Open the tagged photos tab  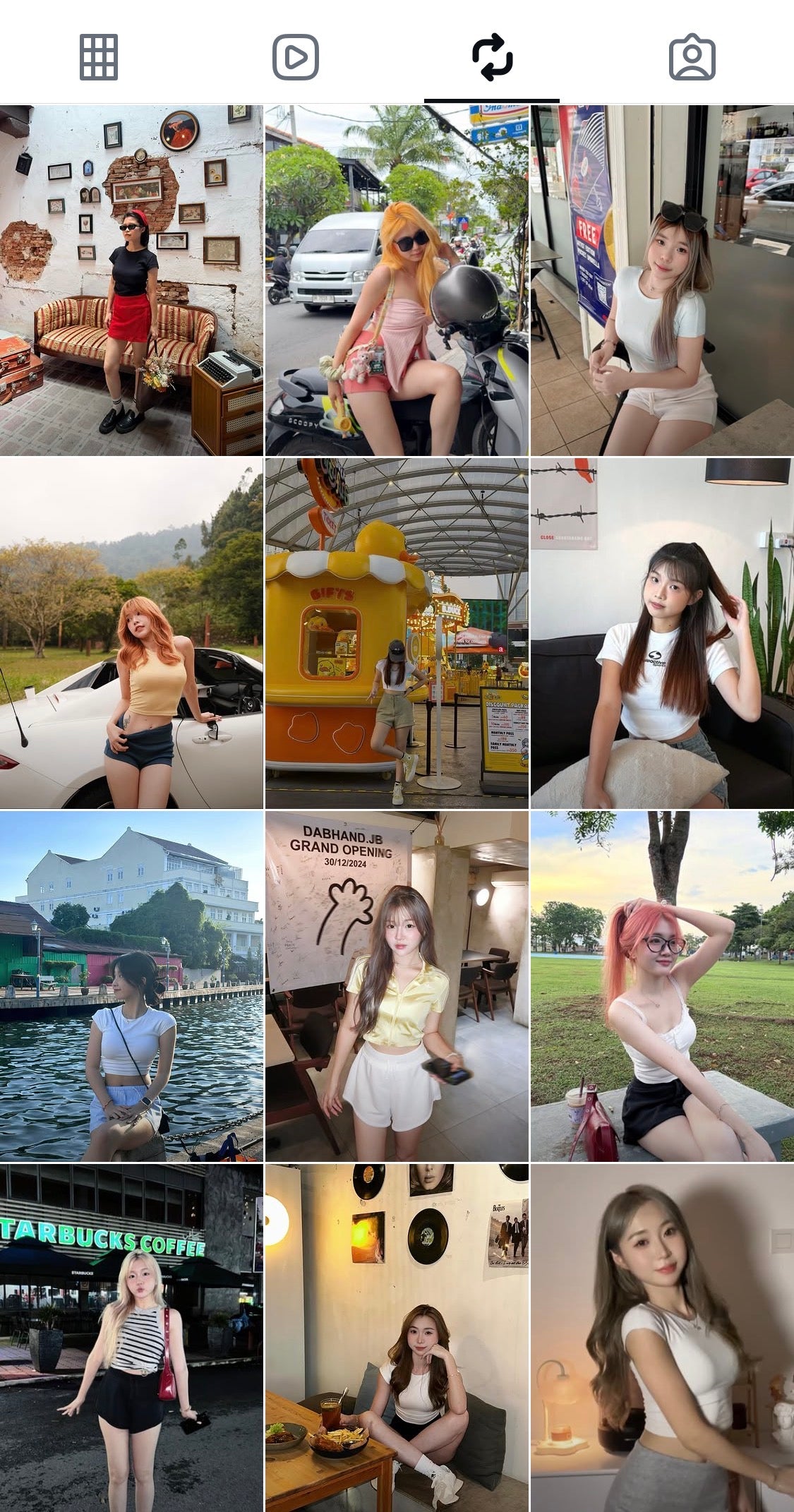coord(692,56)
